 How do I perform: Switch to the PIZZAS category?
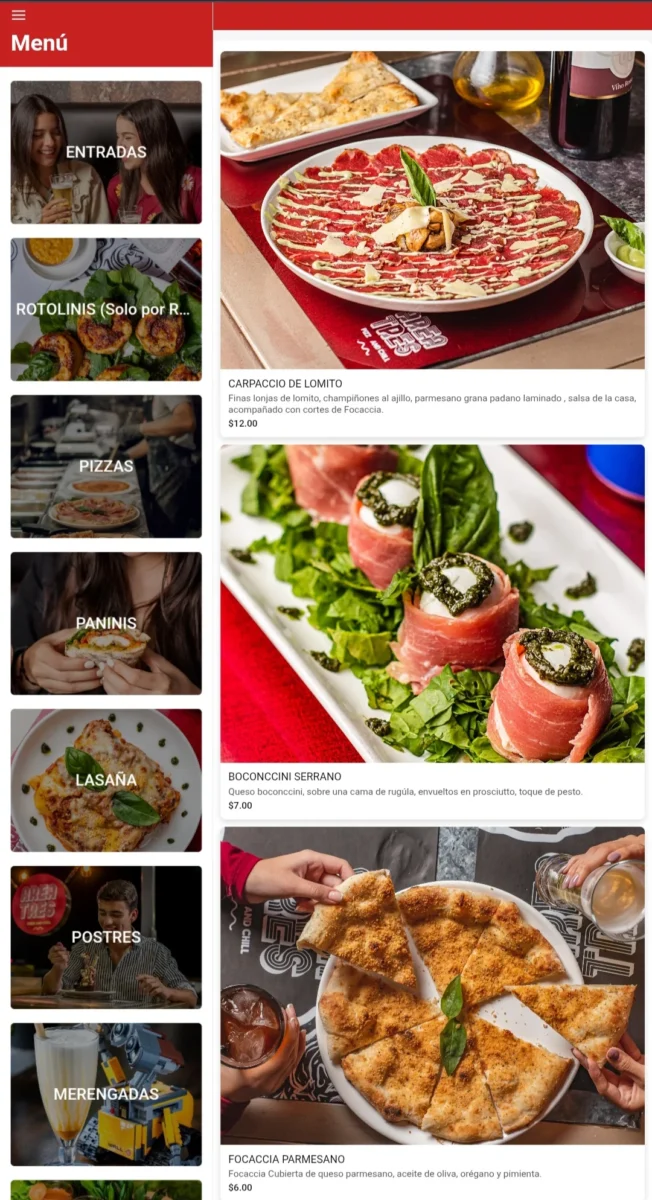point(106,466)
